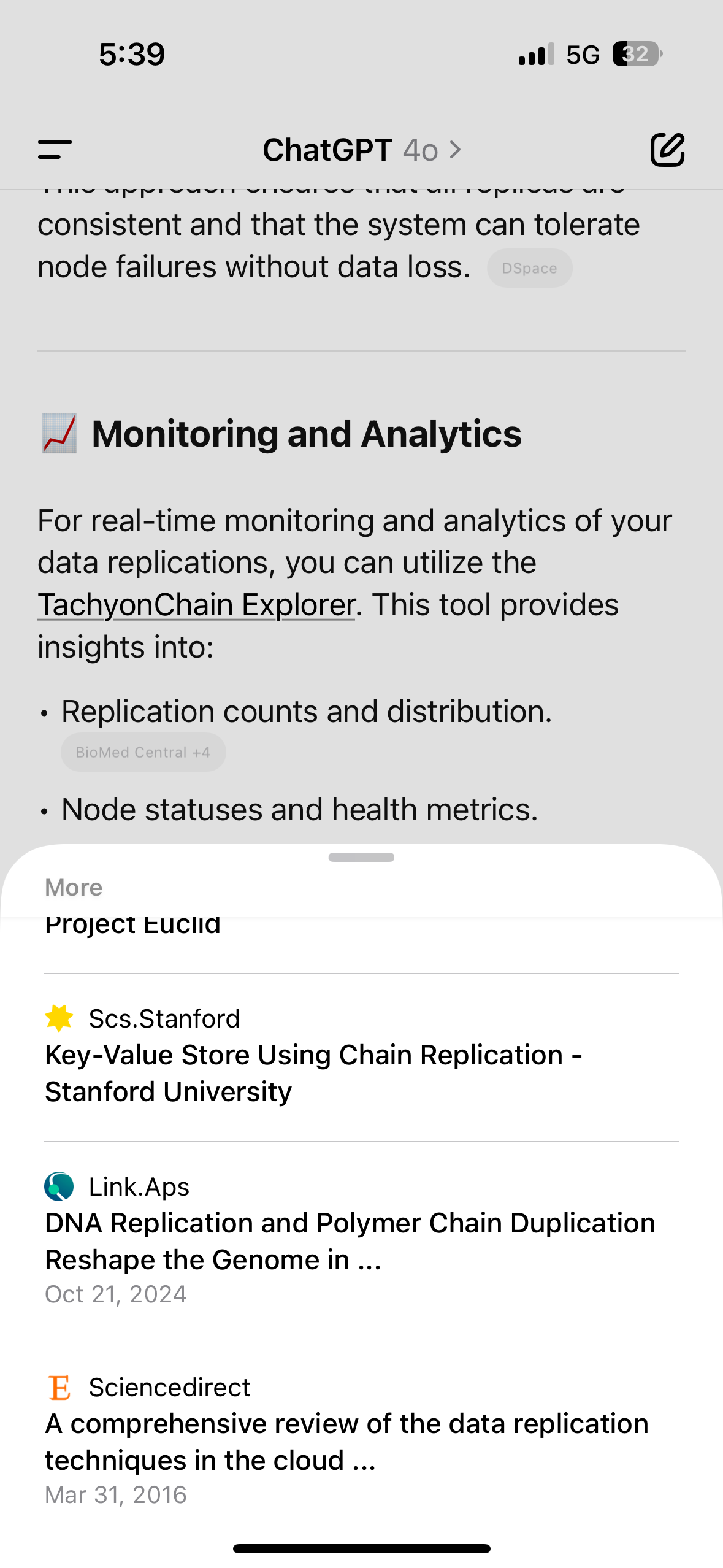The width and height of the screenshot is (723, 1568).
Task: Start a new chat with compose icon
Action: coord(667,150)
